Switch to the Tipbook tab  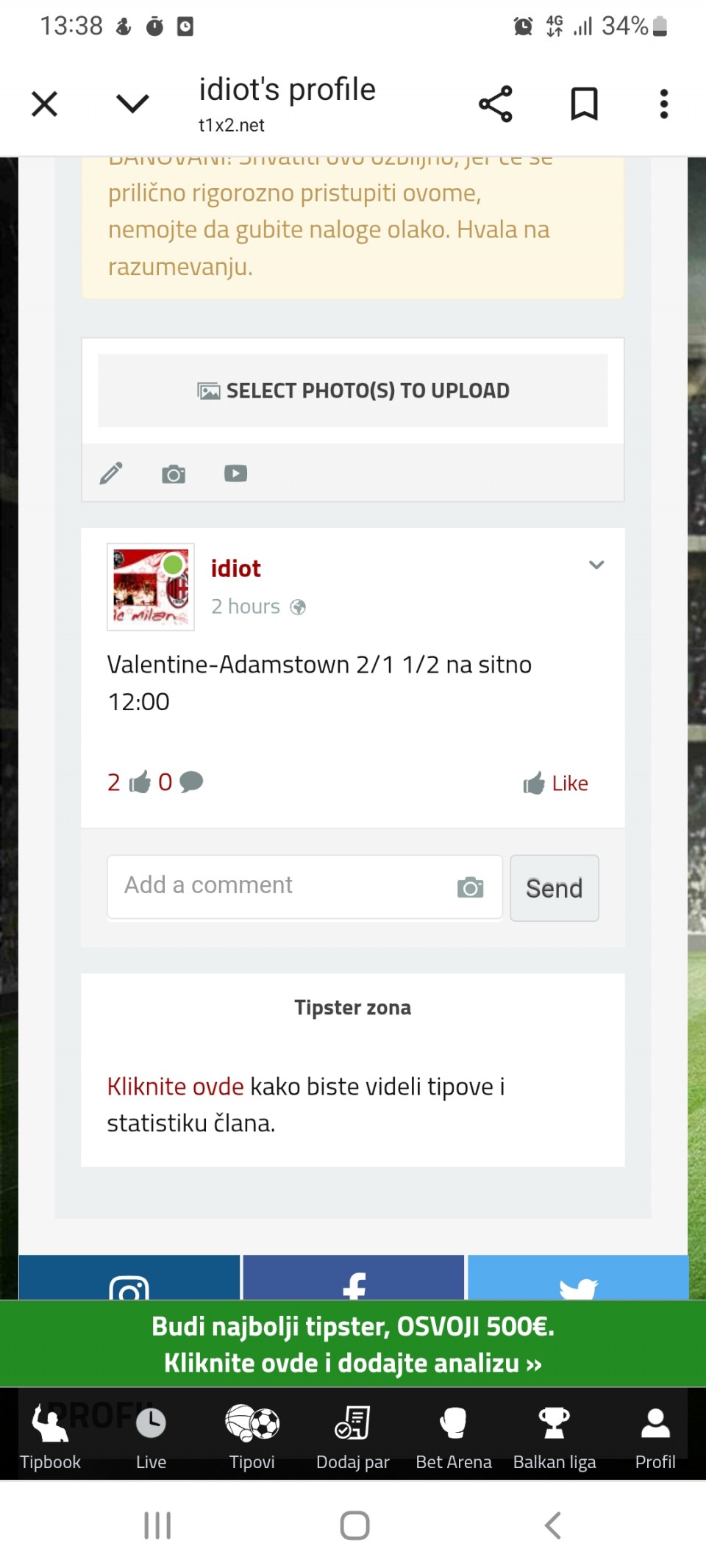point(50,1434)
